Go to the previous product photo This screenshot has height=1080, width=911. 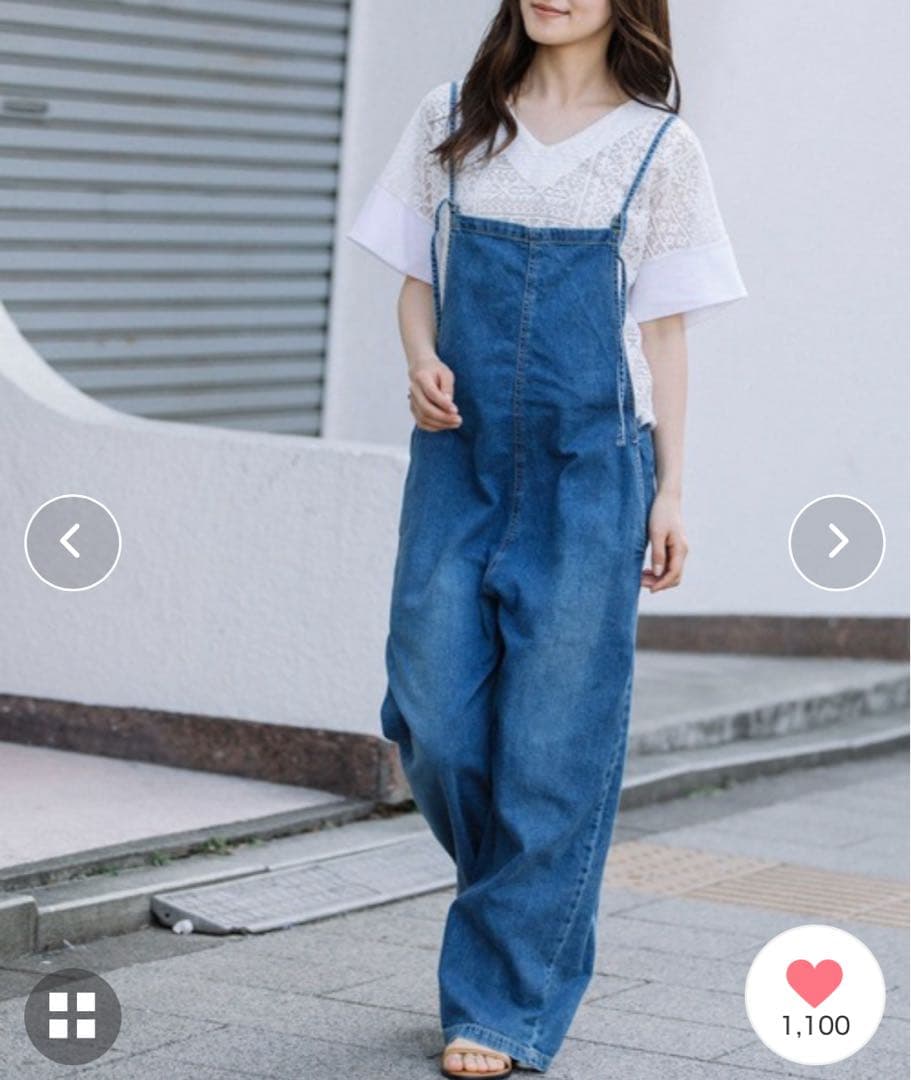(x=72, y=542)
